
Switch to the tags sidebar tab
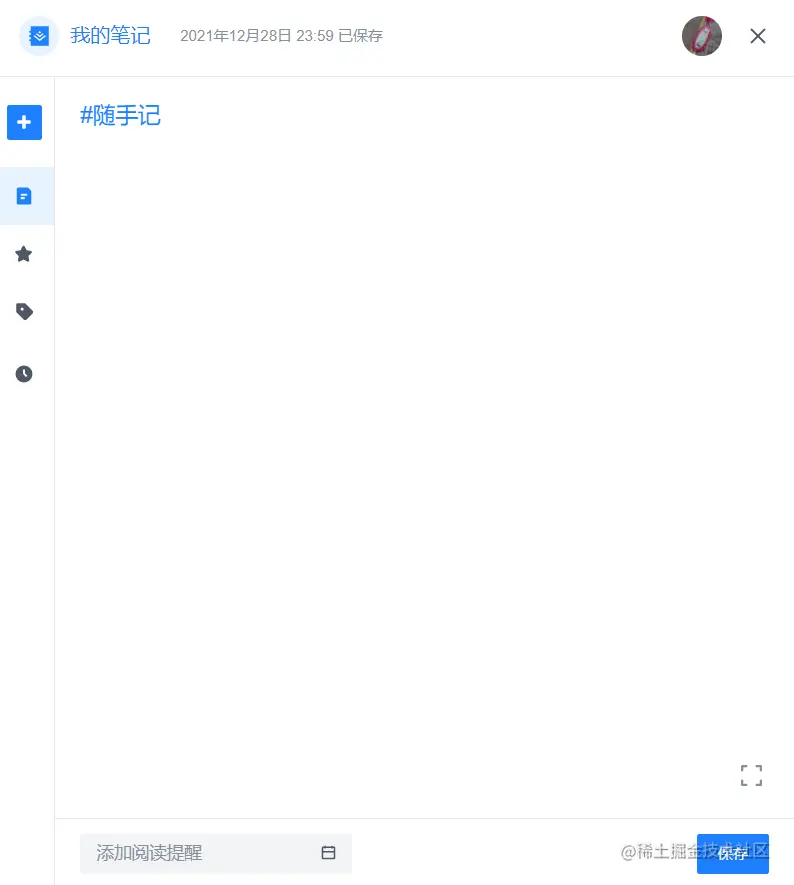24,311
